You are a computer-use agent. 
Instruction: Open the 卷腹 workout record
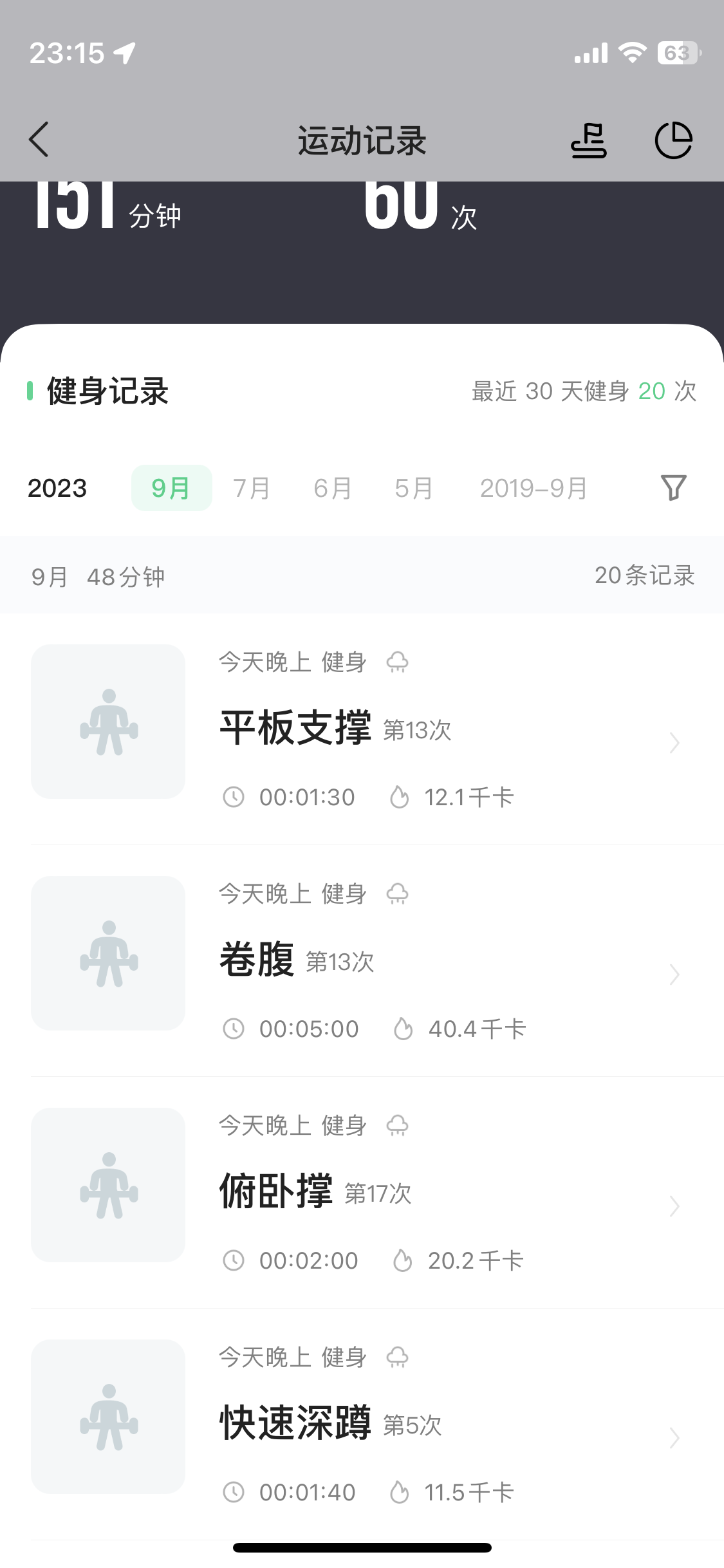[x=362, y=960]
